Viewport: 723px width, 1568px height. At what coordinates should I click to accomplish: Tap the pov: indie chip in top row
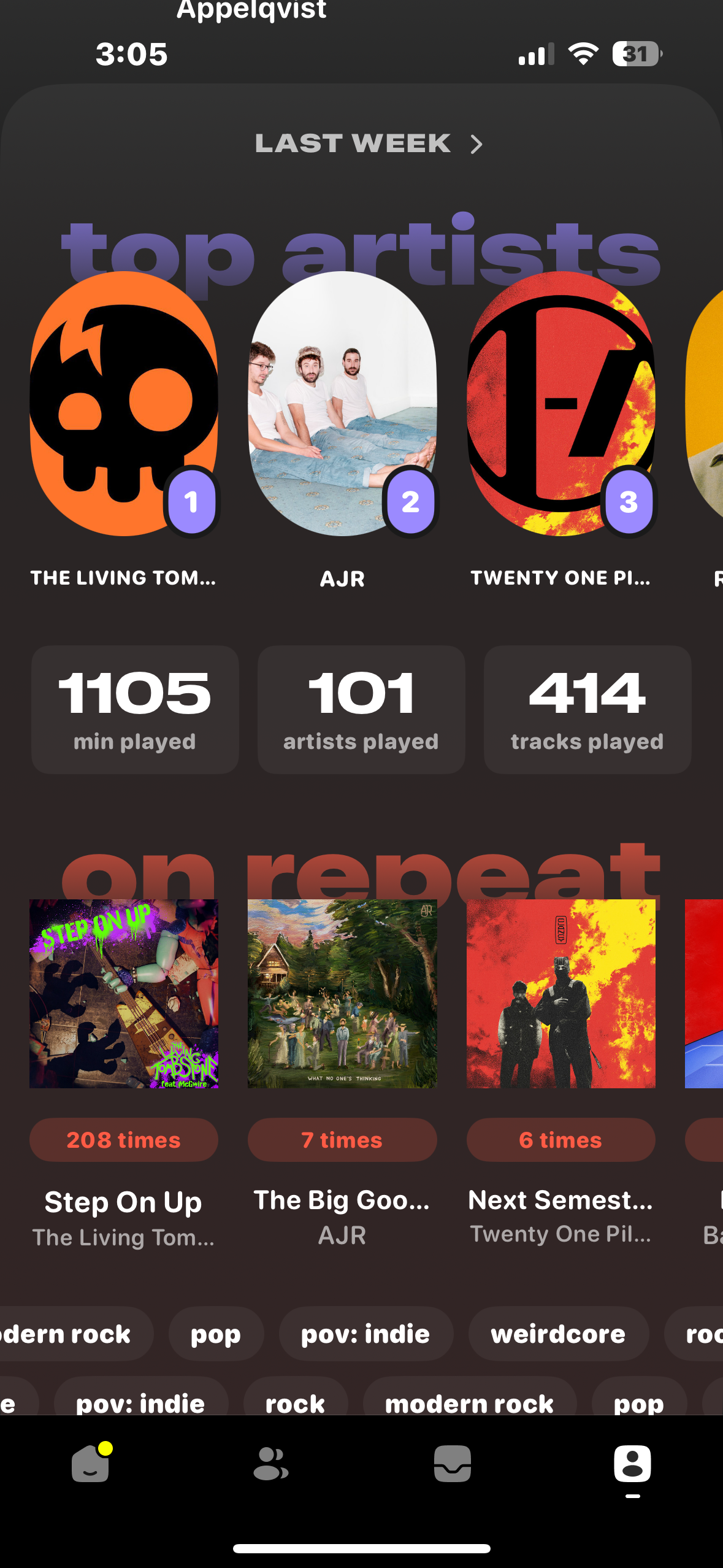(x=365, y=1334)
